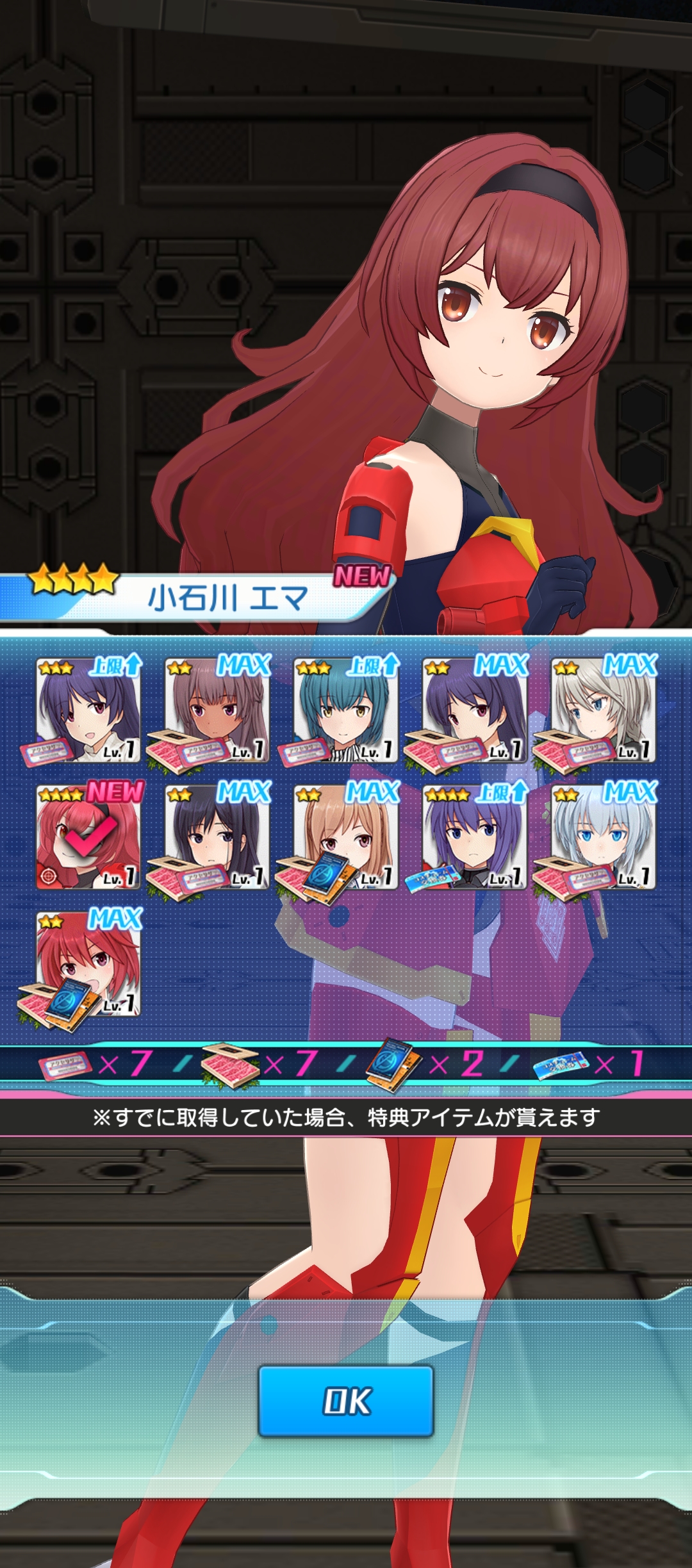Open the teal-haired three-star character card
This screenshot has width=692, height=1568.
(x=346, y=710)
